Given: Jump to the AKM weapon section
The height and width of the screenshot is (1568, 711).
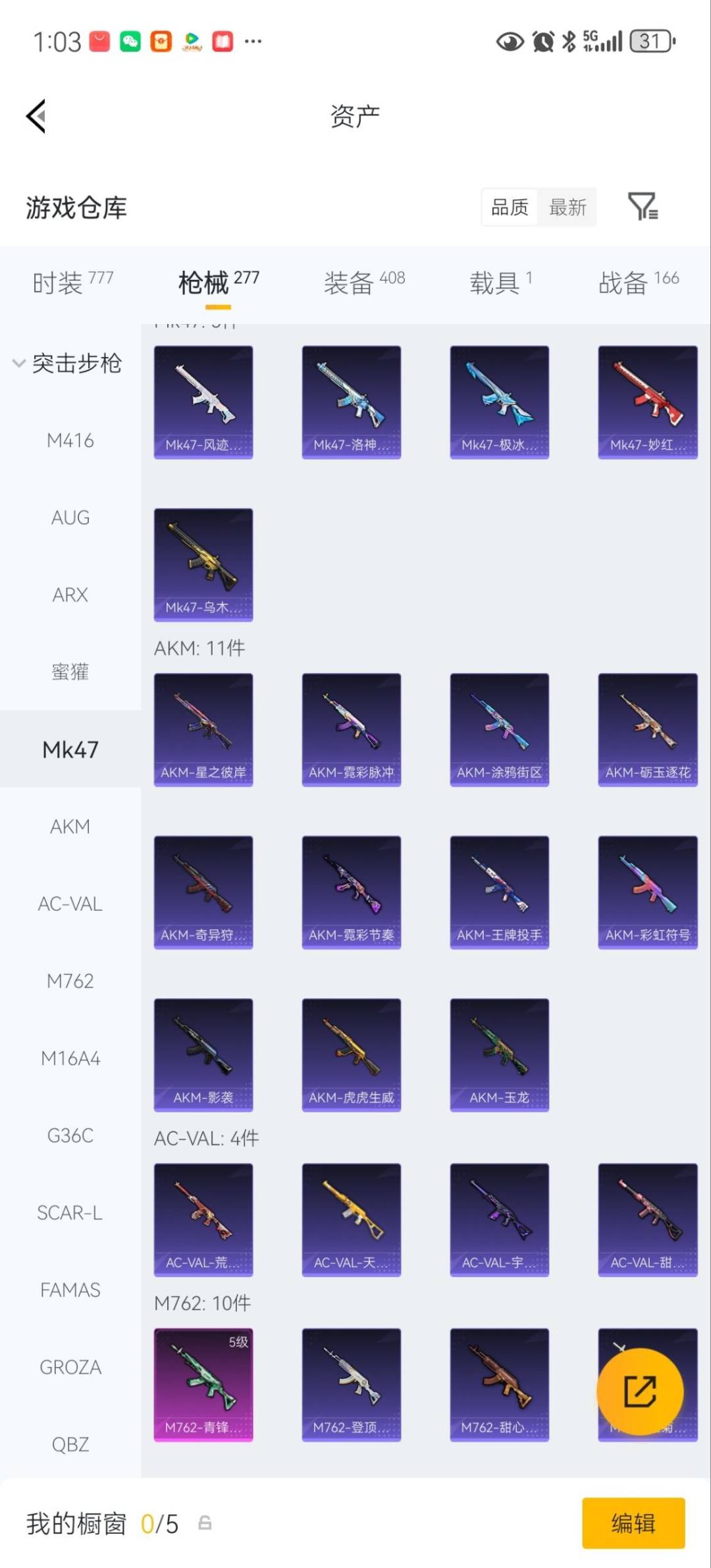Looking at the screenshot, I should (70, 826).
